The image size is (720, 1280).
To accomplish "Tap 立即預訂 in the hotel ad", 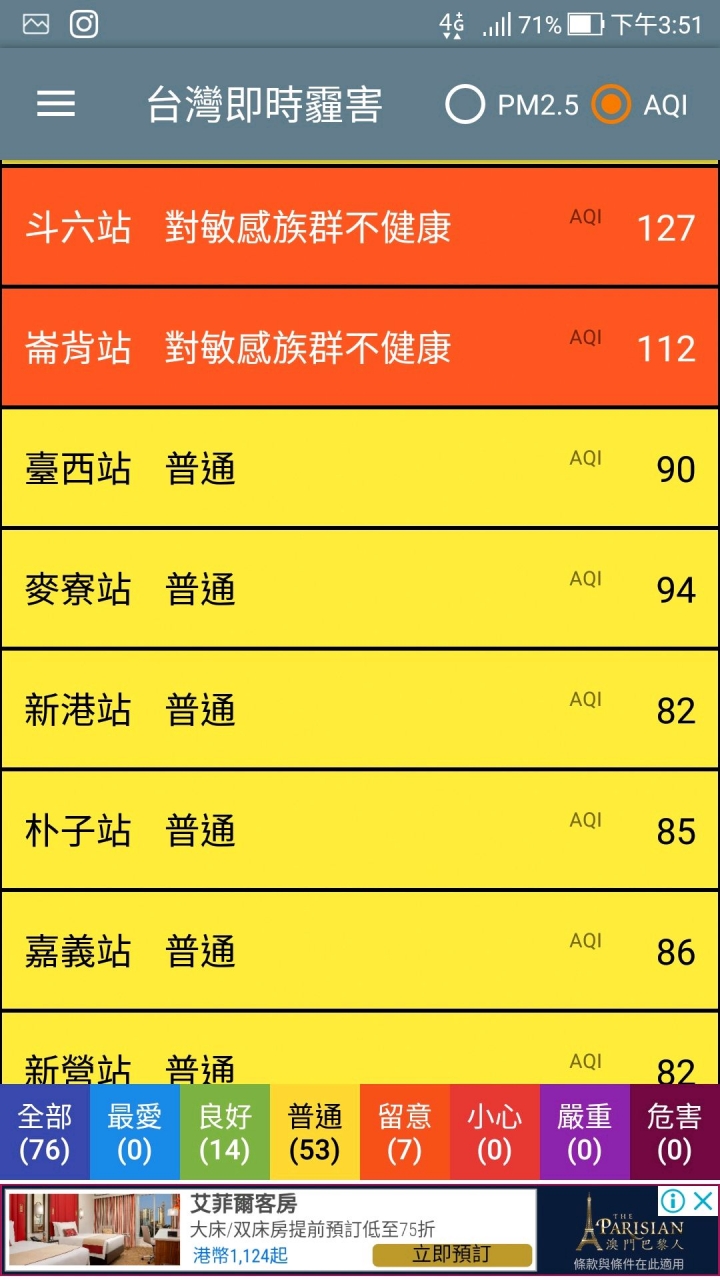I will click(x=452, y=1254).
